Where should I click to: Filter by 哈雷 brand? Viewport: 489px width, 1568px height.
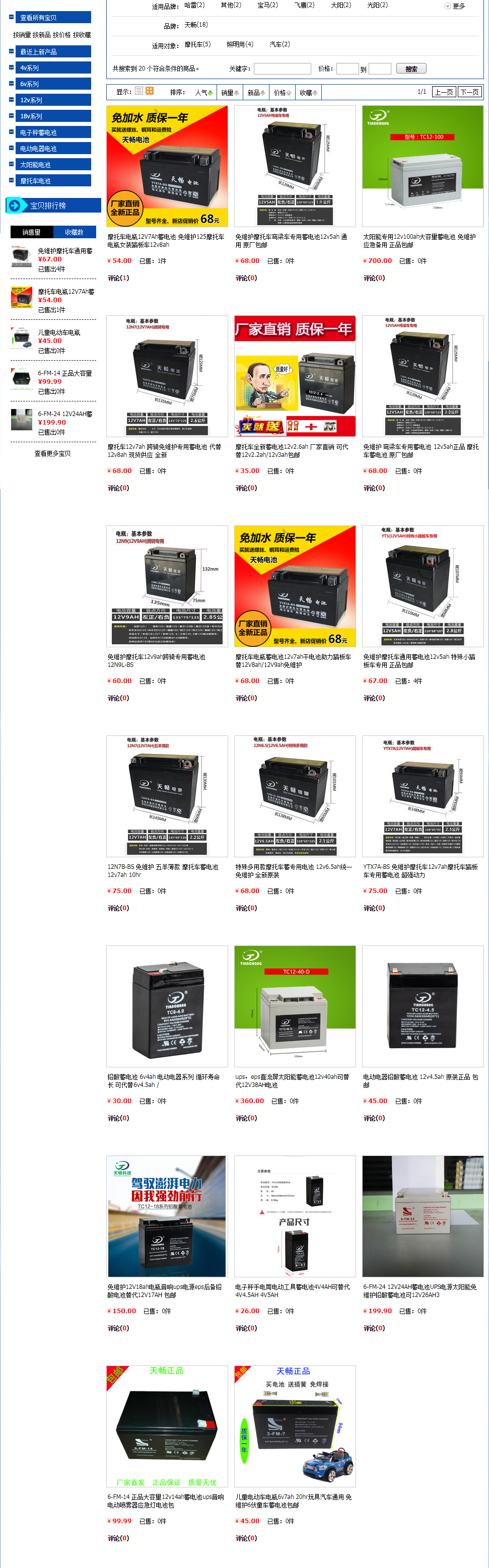point(194,5)
